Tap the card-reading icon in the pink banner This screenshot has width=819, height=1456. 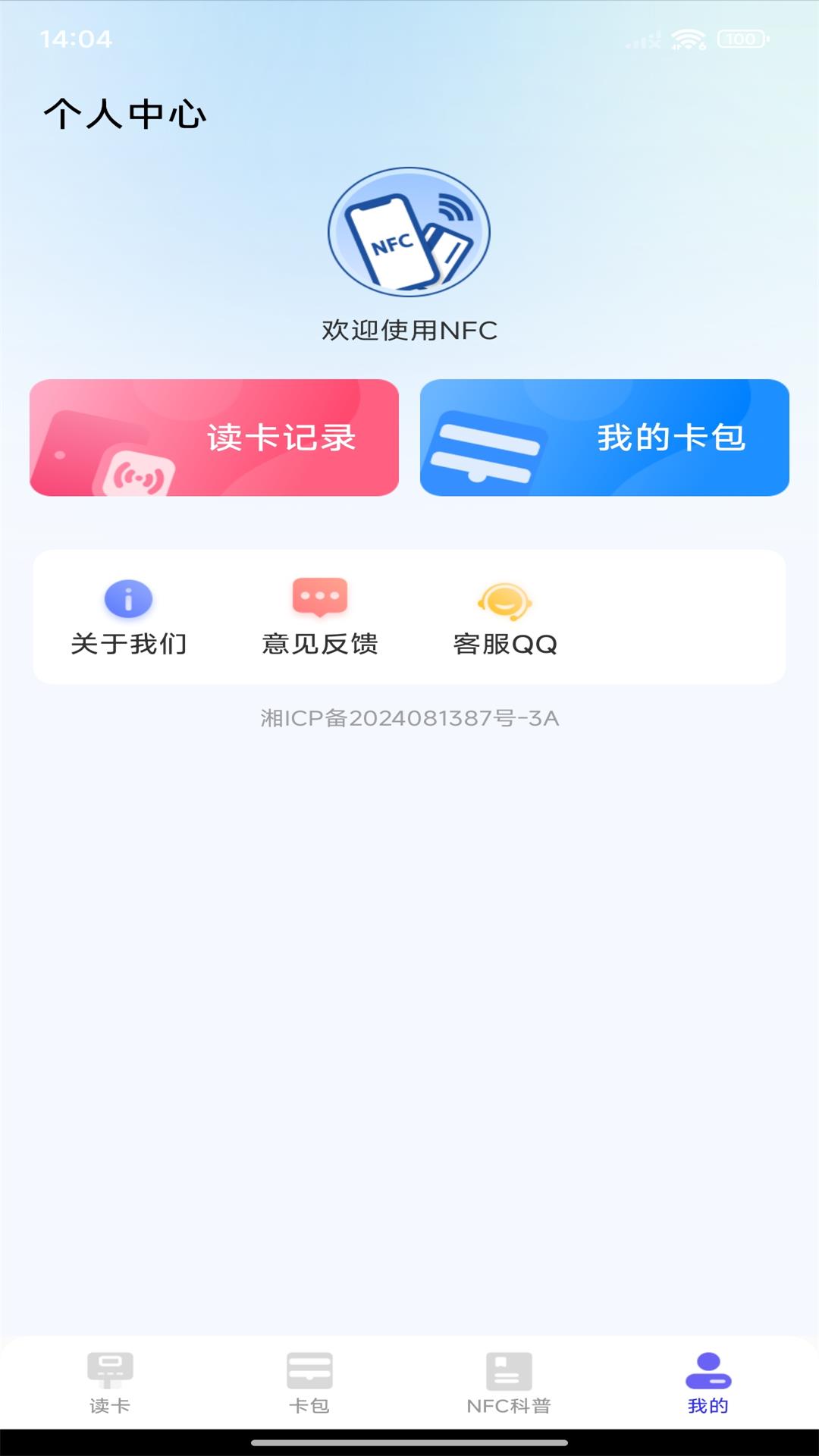pyautogui.click(x=135, y=469)
